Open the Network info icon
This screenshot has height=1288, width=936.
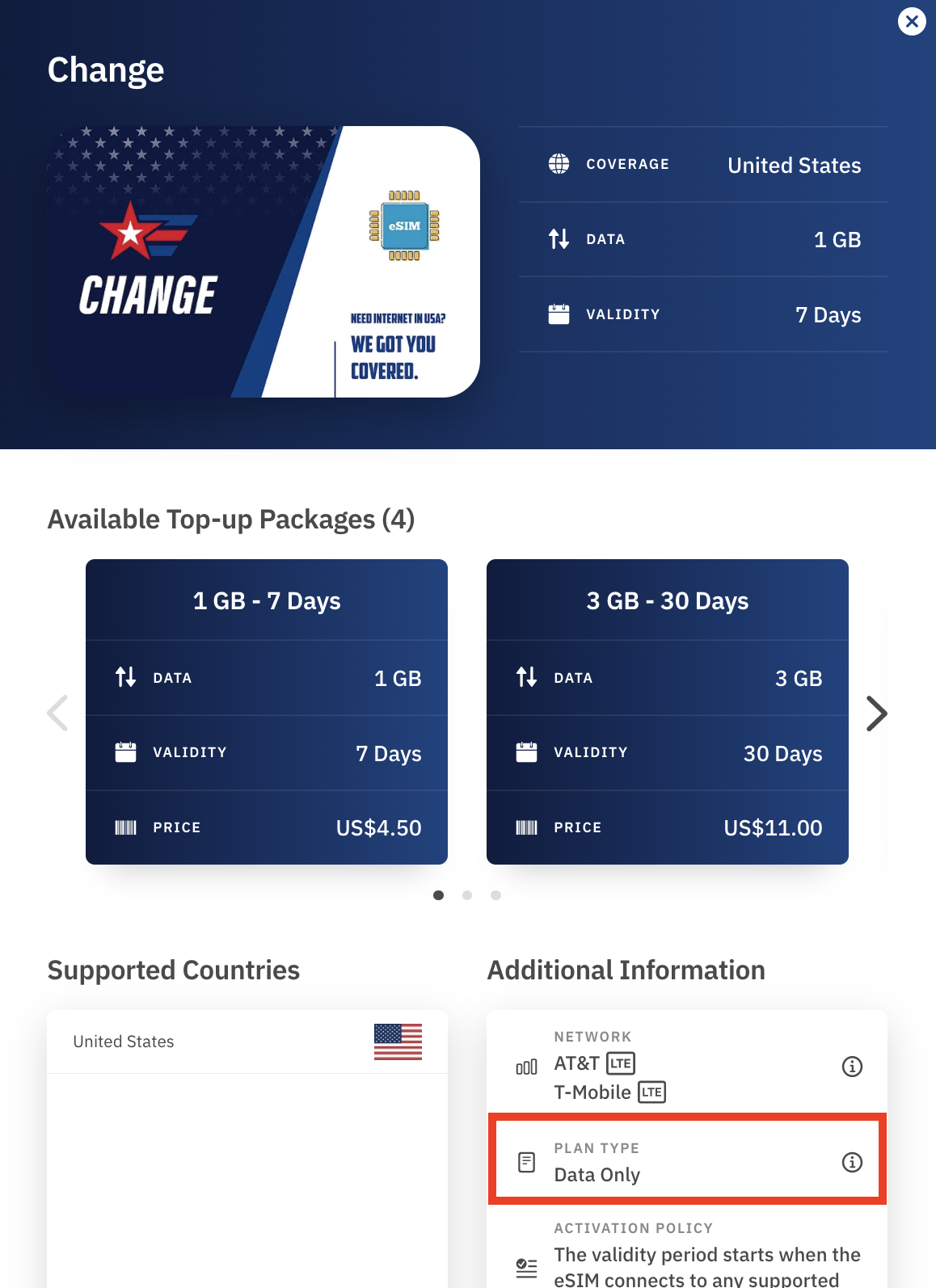click(x=852, y=1067)
